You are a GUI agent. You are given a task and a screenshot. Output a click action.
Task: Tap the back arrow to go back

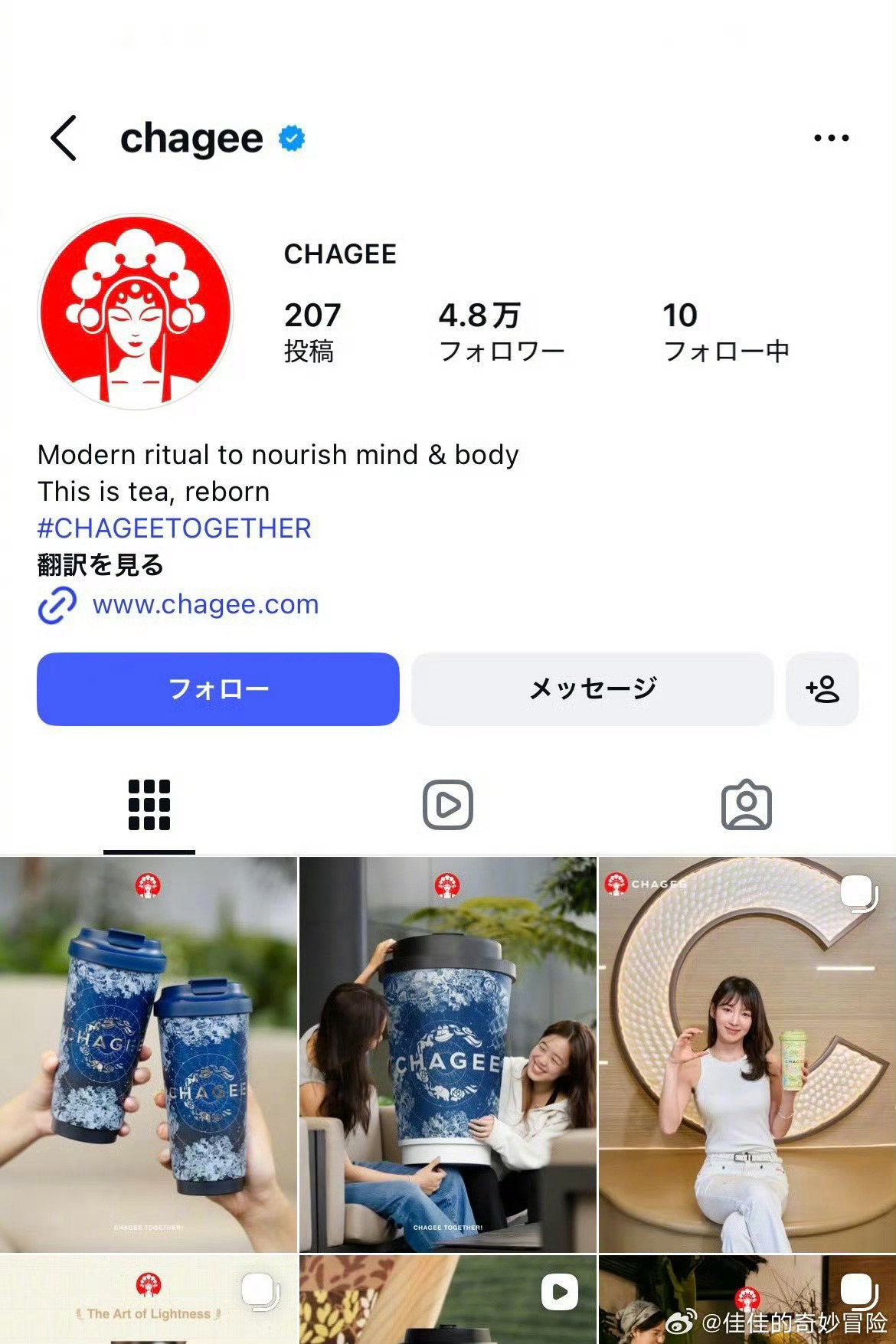64,138
